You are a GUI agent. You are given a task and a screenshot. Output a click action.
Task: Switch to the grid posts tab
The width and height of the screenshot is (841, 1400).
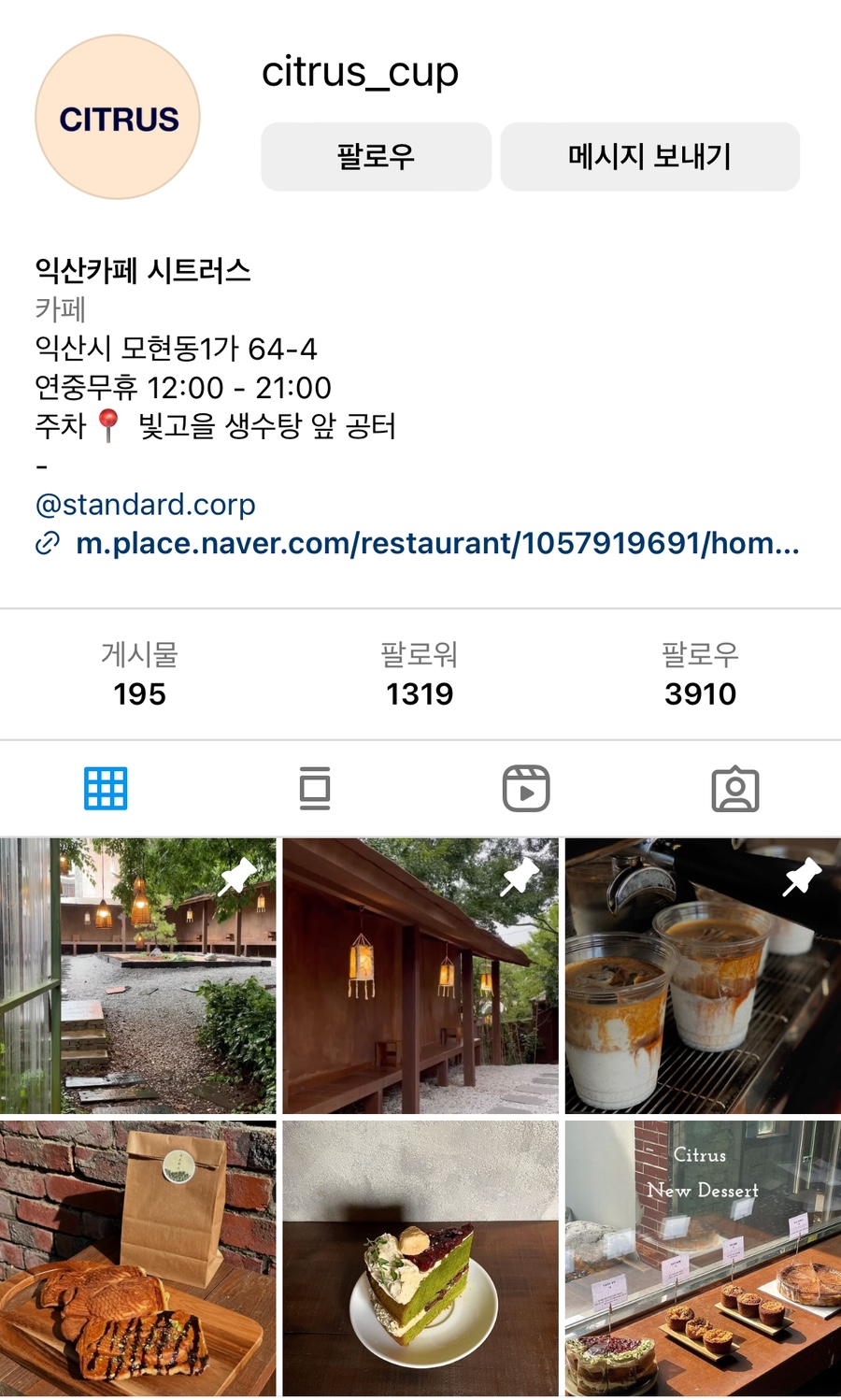point(106,789)
